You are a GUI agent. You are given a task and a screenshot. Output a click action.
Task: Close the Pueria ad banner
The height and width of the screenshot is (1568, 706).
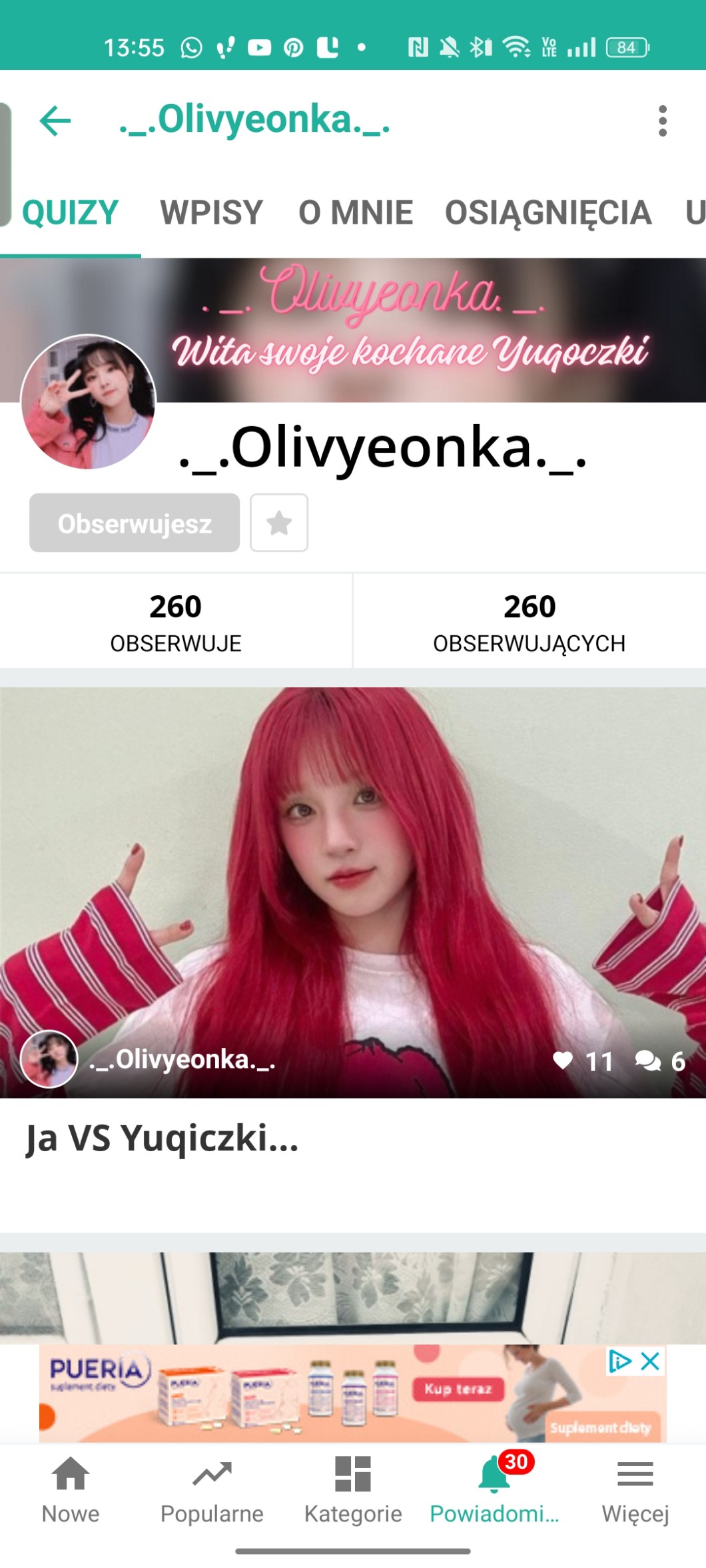click(x=650, y=1362)
